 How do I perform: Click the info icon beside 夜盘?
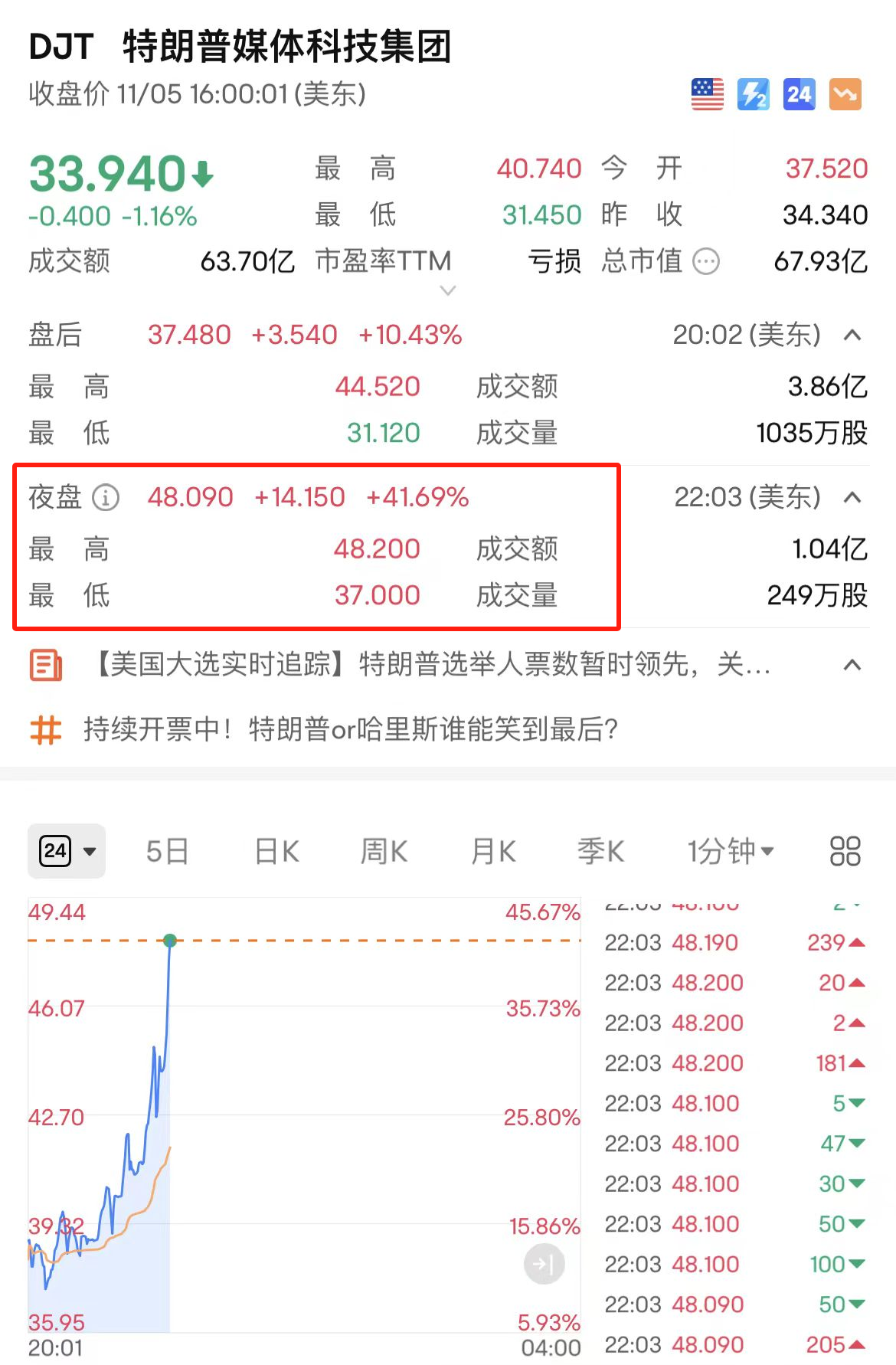coord(105,498)
